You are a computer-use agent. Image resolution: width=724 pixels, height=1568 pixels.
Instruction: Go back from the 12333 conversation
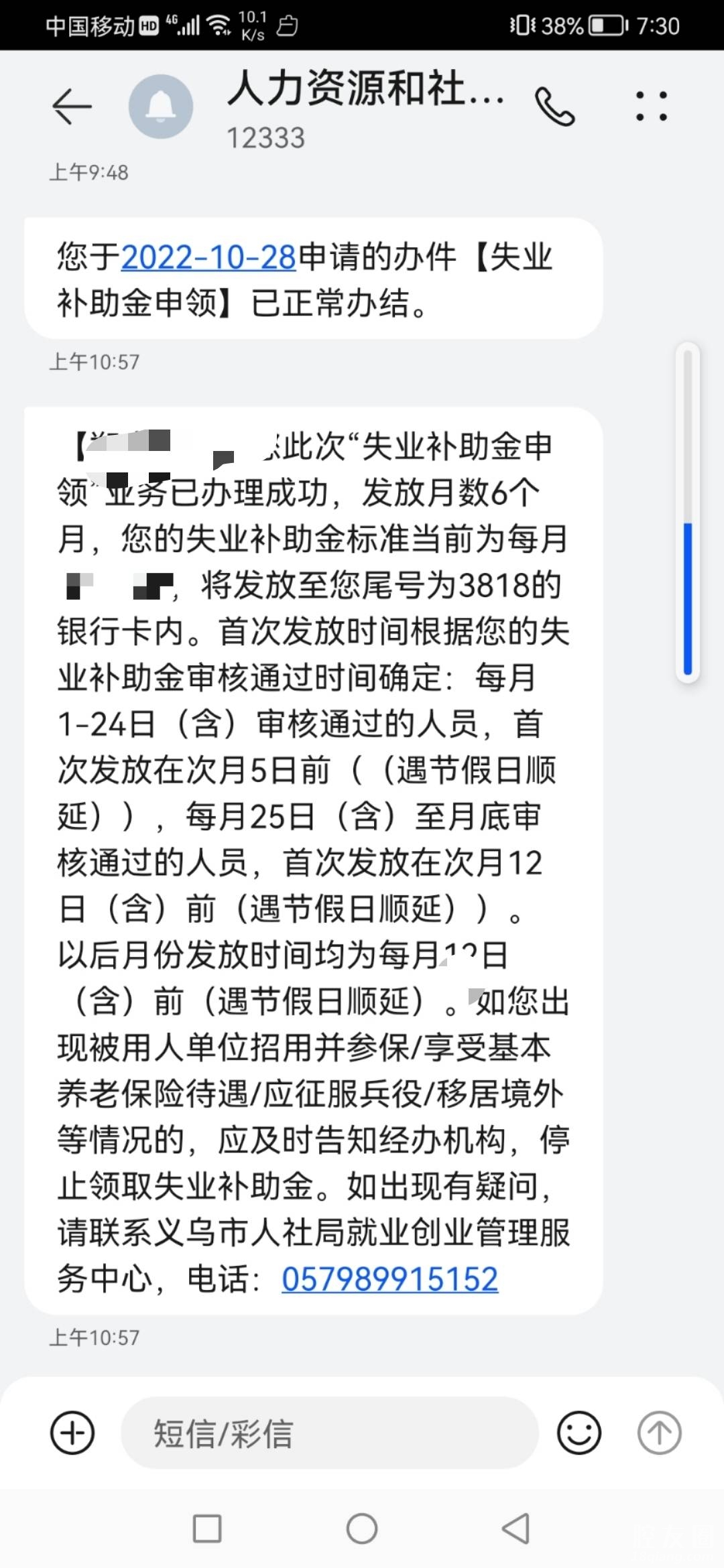[72, 107]
